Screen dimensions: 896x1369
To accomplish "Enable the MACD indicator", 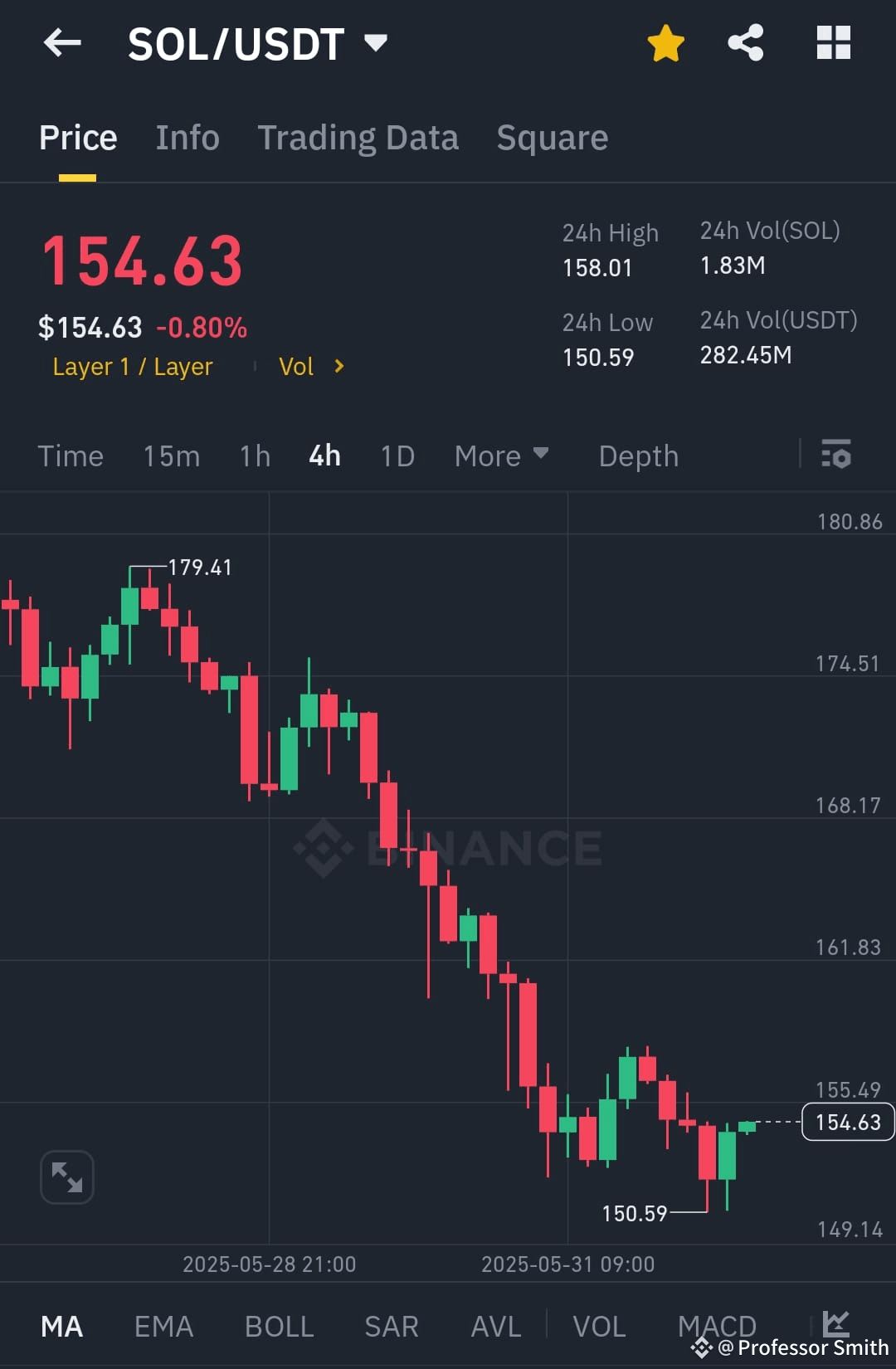I will [716, 1326].
